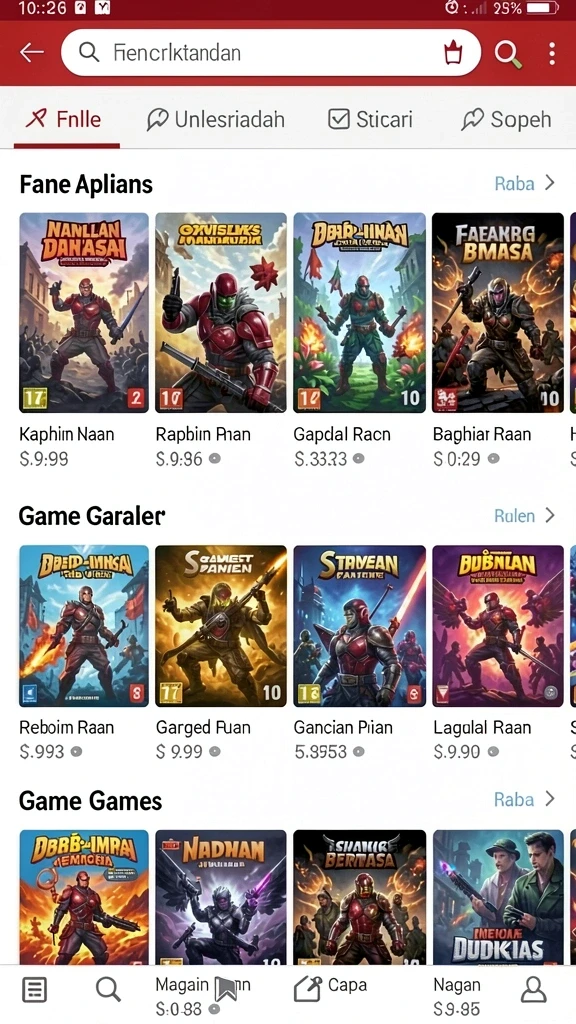Image resolution: width=576 pixels, height=1024 pixels.
Task: Open the Gancian Pıian game card
Action: point(359,654)
